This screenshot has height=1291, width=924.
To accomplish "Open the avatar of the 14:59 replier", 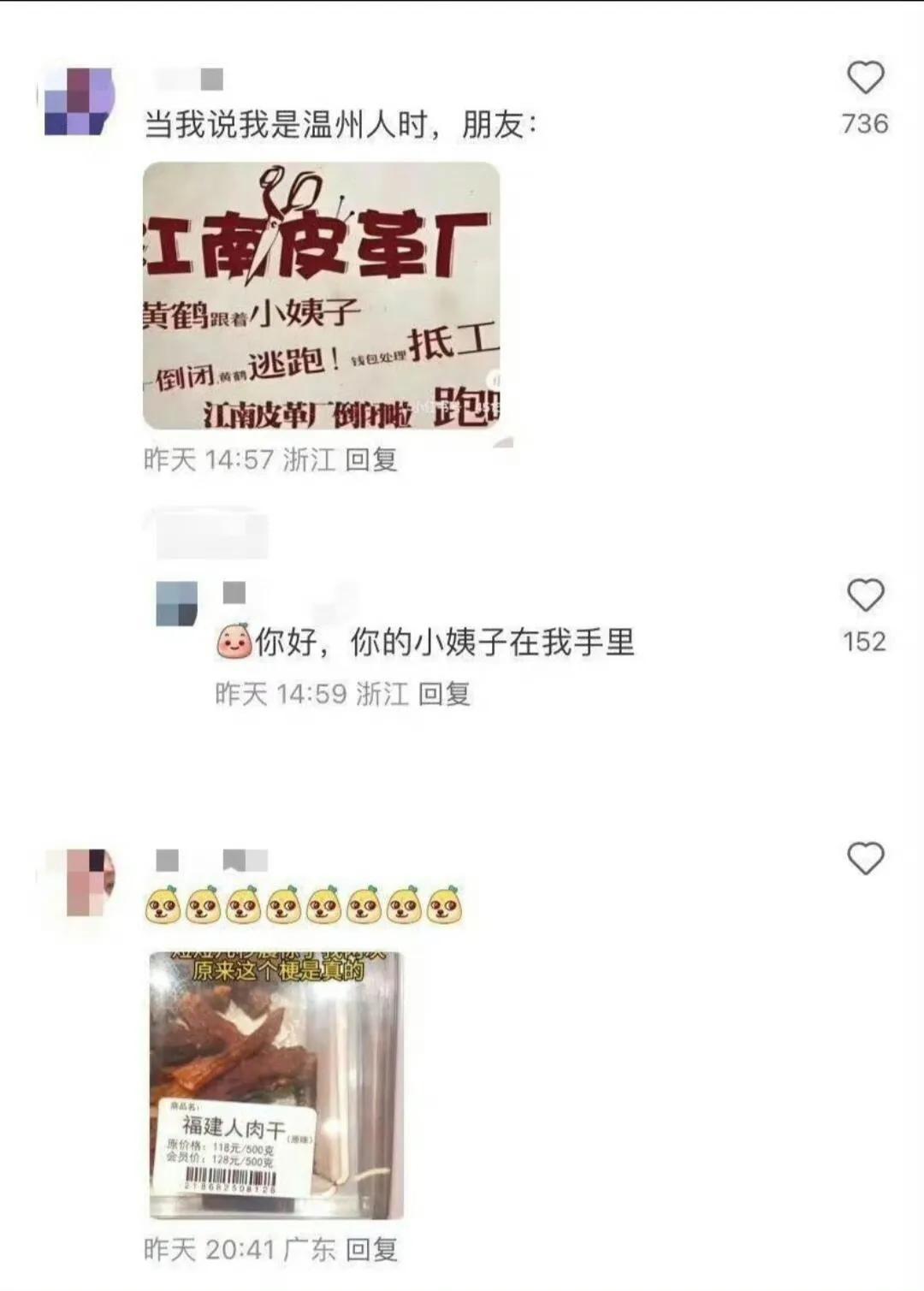I will point(177,603).
